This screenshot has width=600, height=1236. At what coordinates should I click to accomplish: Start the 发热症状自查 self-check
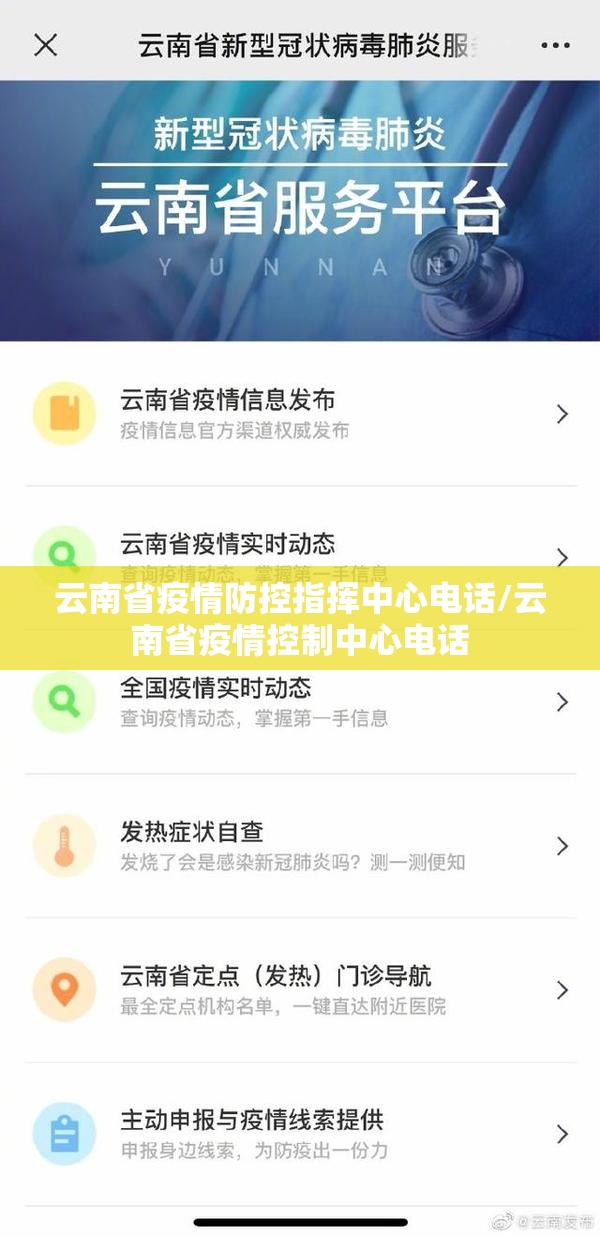coord(300,845)
